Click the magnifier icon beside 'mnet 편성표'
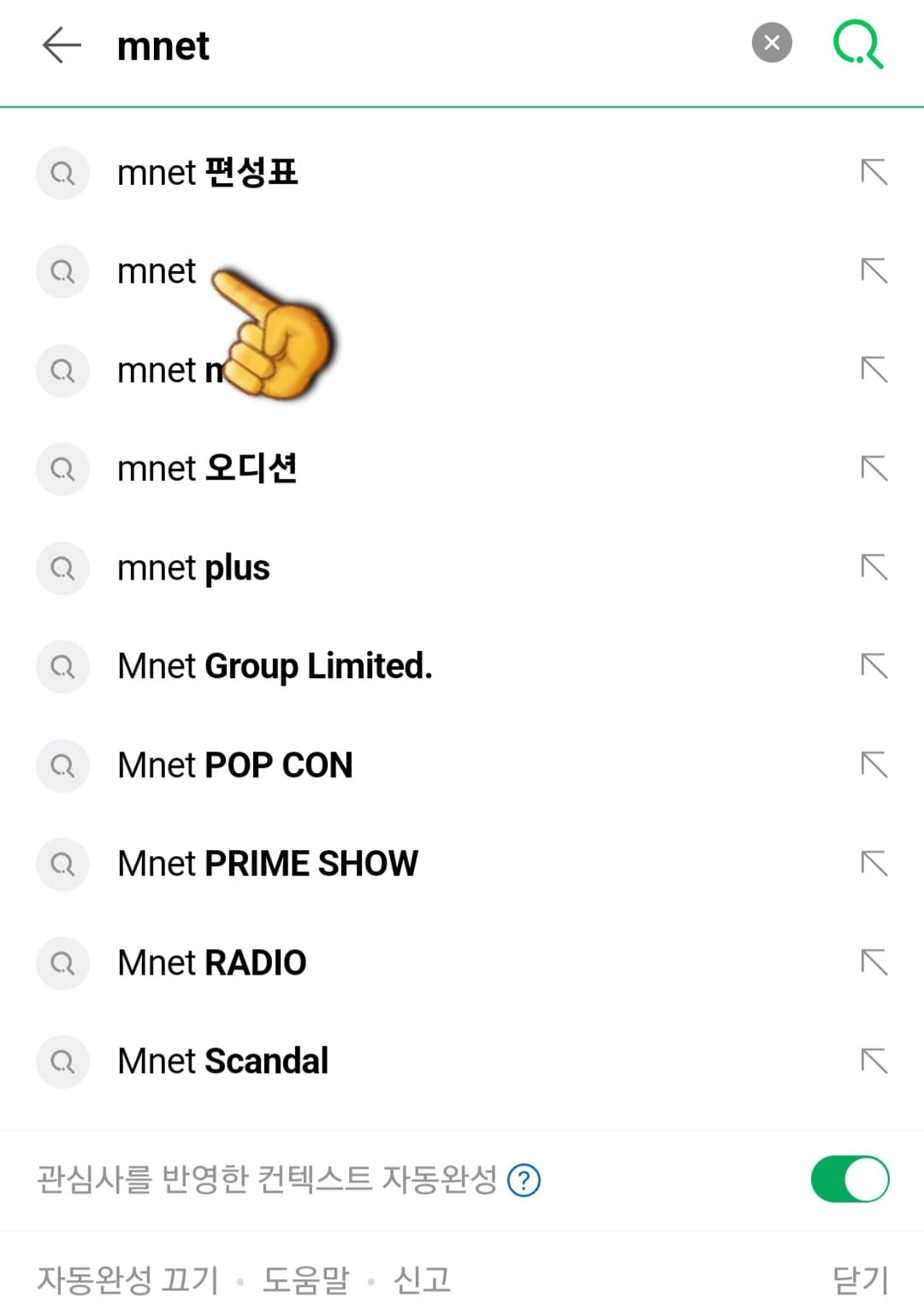The image size is (924, 1316). coord(62,174)
